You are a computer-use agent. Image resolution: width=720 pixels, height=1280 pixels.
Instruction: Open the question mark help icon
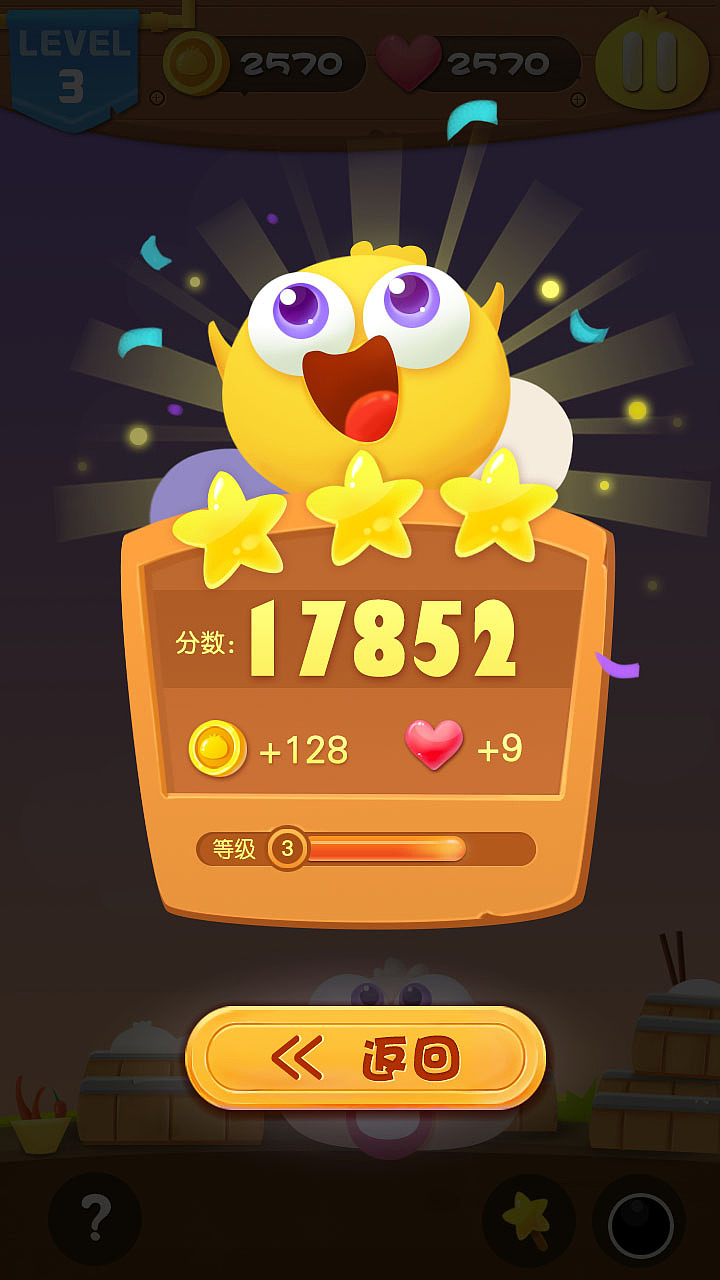coord(95,1218)
